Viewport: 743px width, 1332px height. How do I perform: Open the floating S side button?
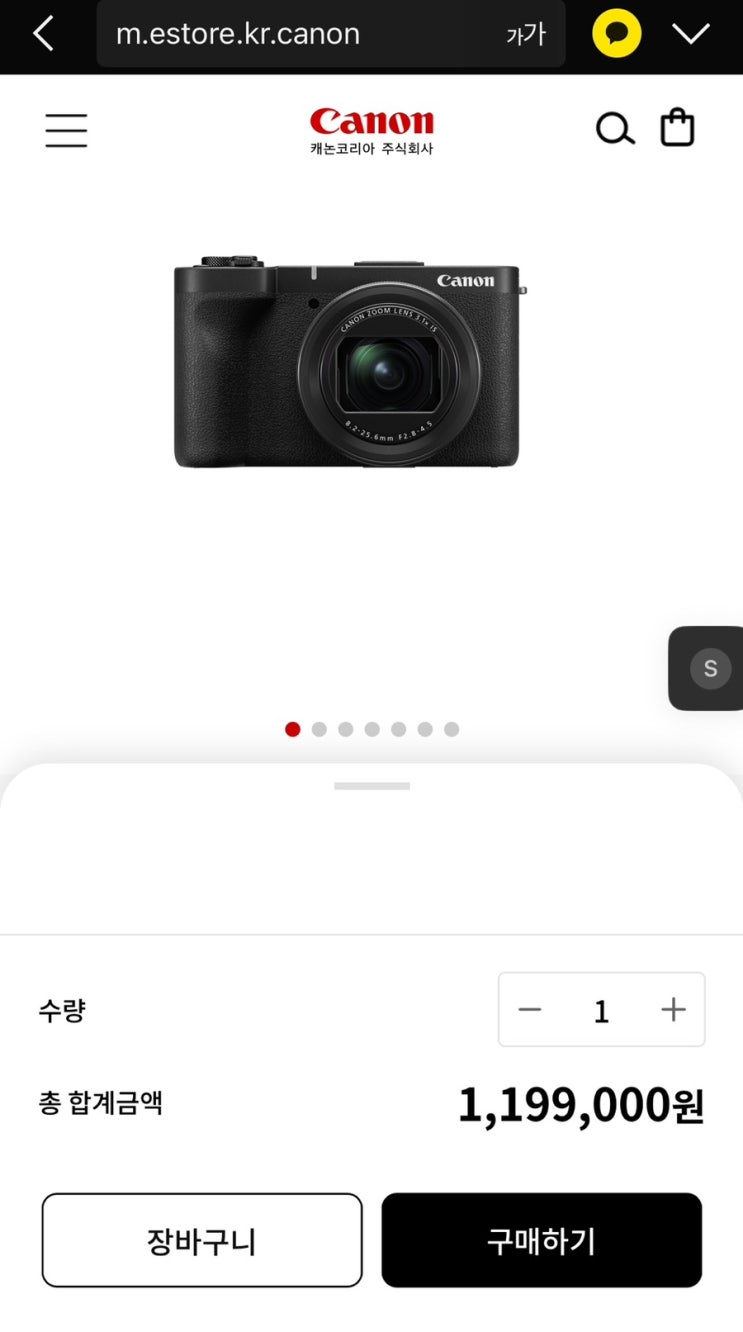tap(710, 668)
